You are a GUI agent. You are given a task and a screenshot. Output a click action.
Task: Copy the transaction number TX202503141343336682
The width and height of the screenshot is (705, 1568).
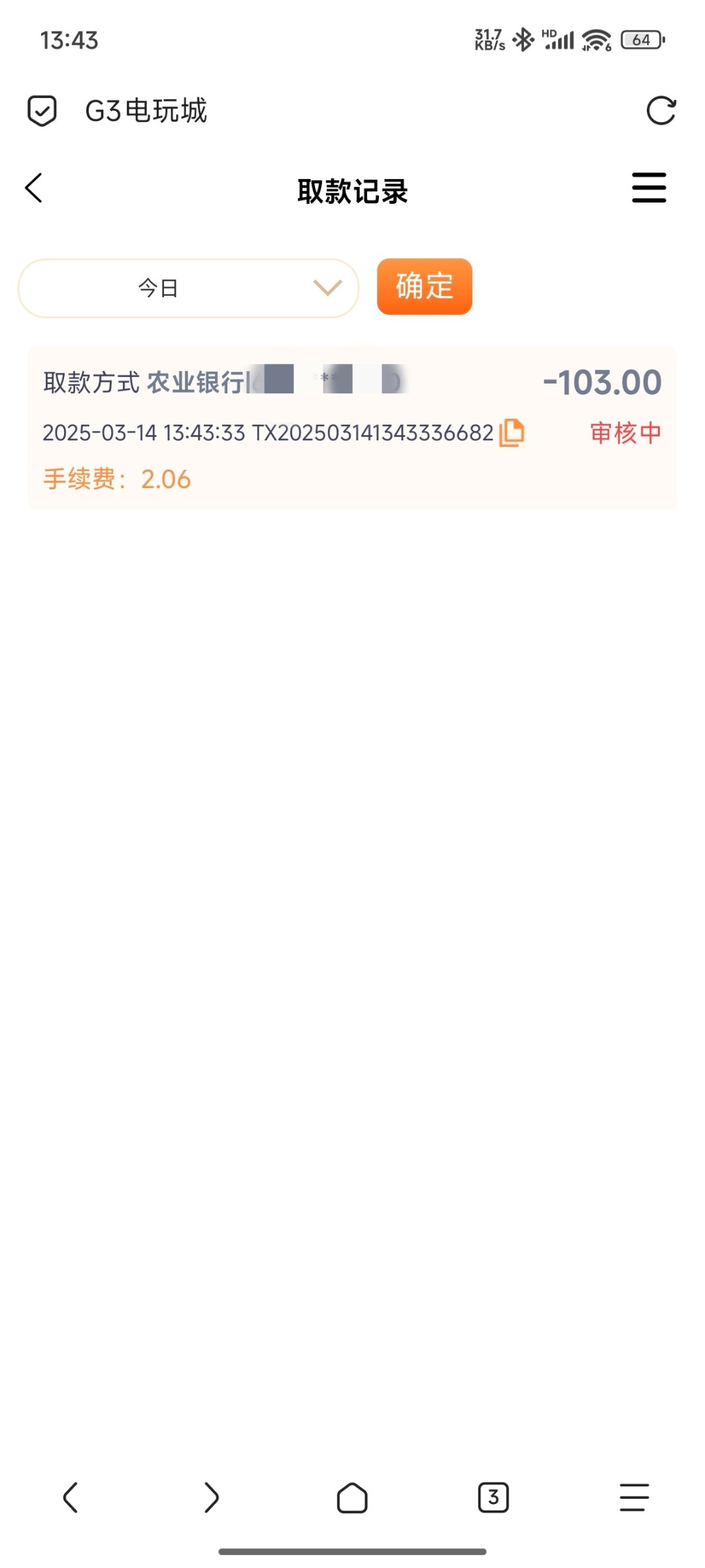(512, 433)
